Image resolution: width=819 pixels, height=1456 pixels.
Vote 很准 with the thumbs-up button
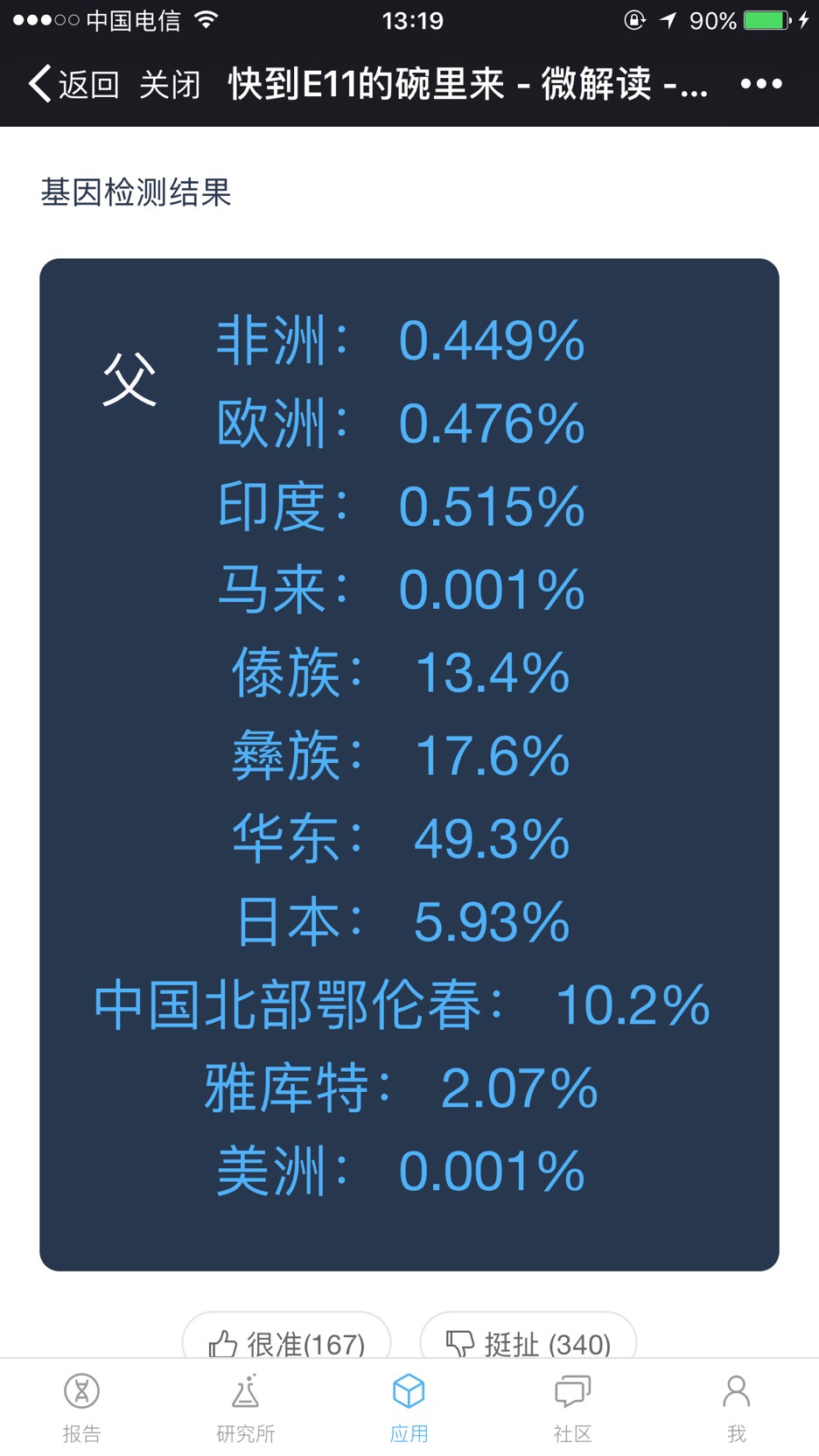286,1340
